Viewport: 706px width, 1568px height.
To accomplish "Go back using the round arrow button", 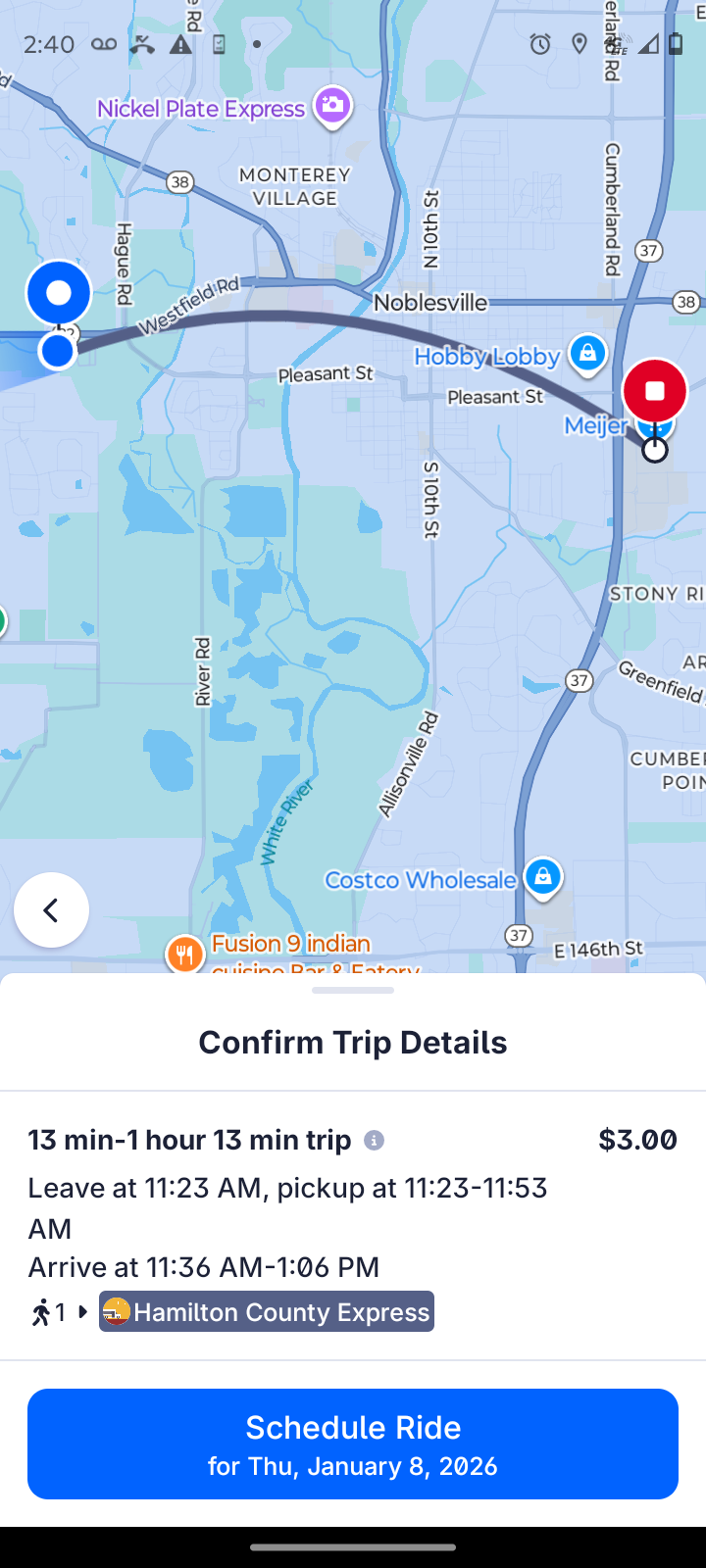I will tap(51, 909).
